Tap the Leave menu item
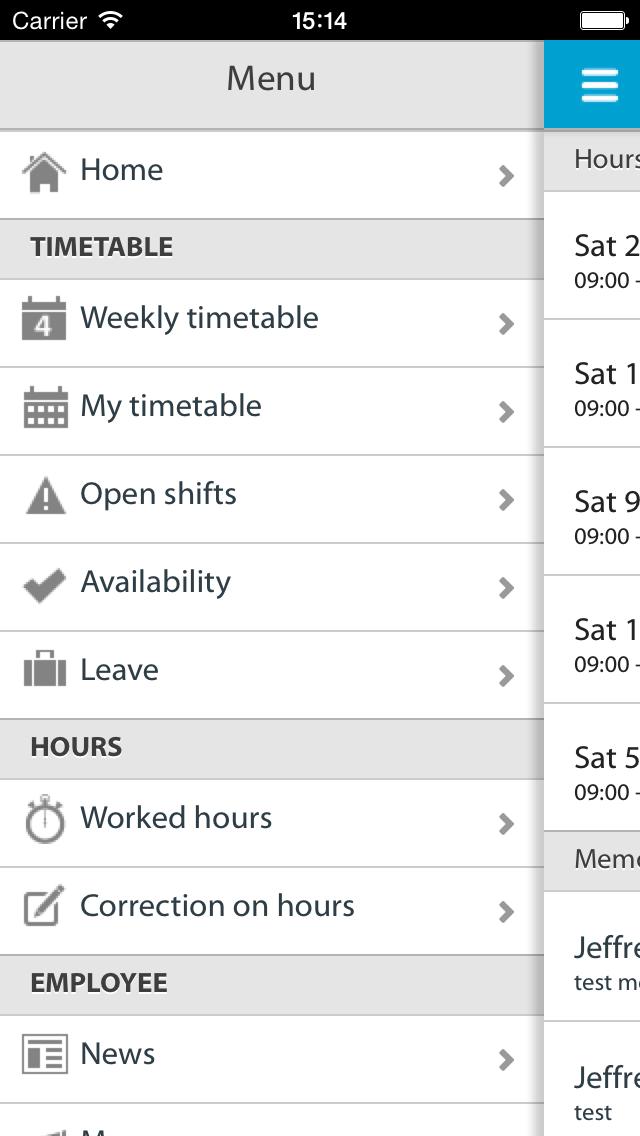 (x=270, y=672)
